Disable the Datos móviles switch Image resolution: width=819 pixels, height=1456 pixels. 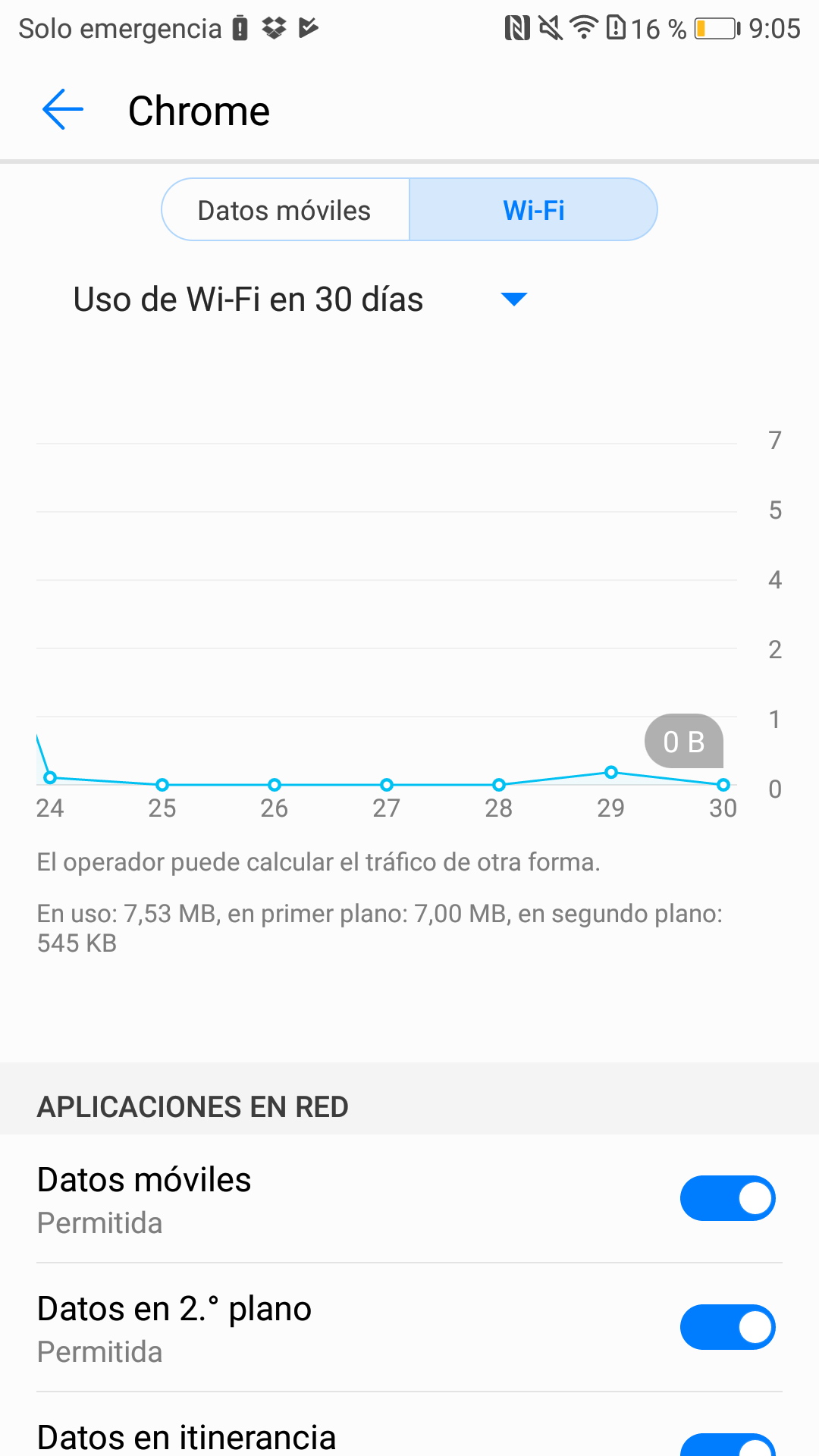pos(726,1198)
